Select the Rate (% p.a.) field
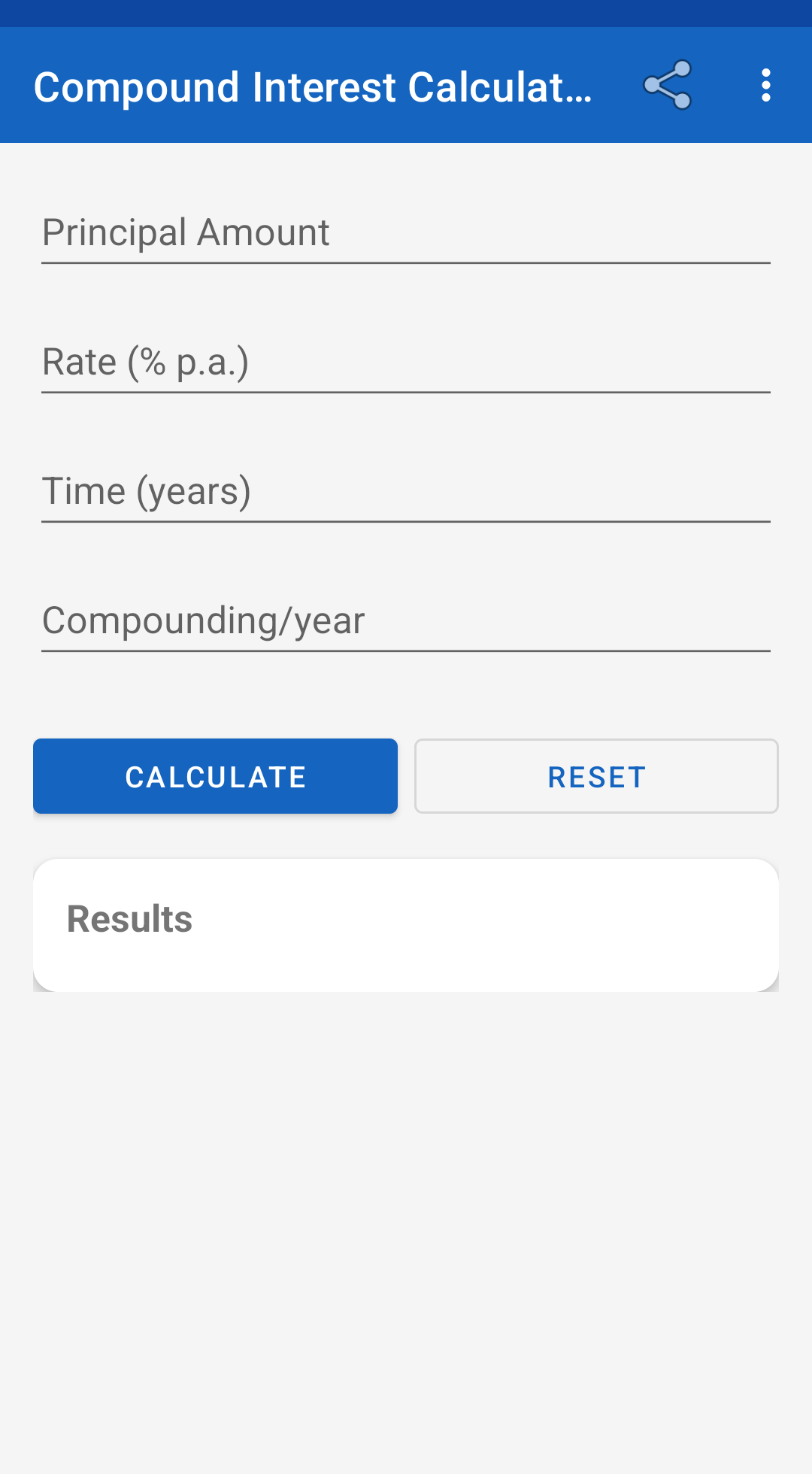812x1474 pixels. click(x=406, y=362)
